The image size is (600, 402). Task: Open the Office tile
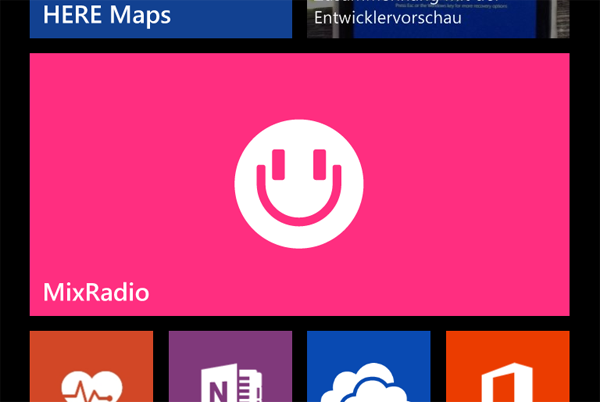point(507,368)
